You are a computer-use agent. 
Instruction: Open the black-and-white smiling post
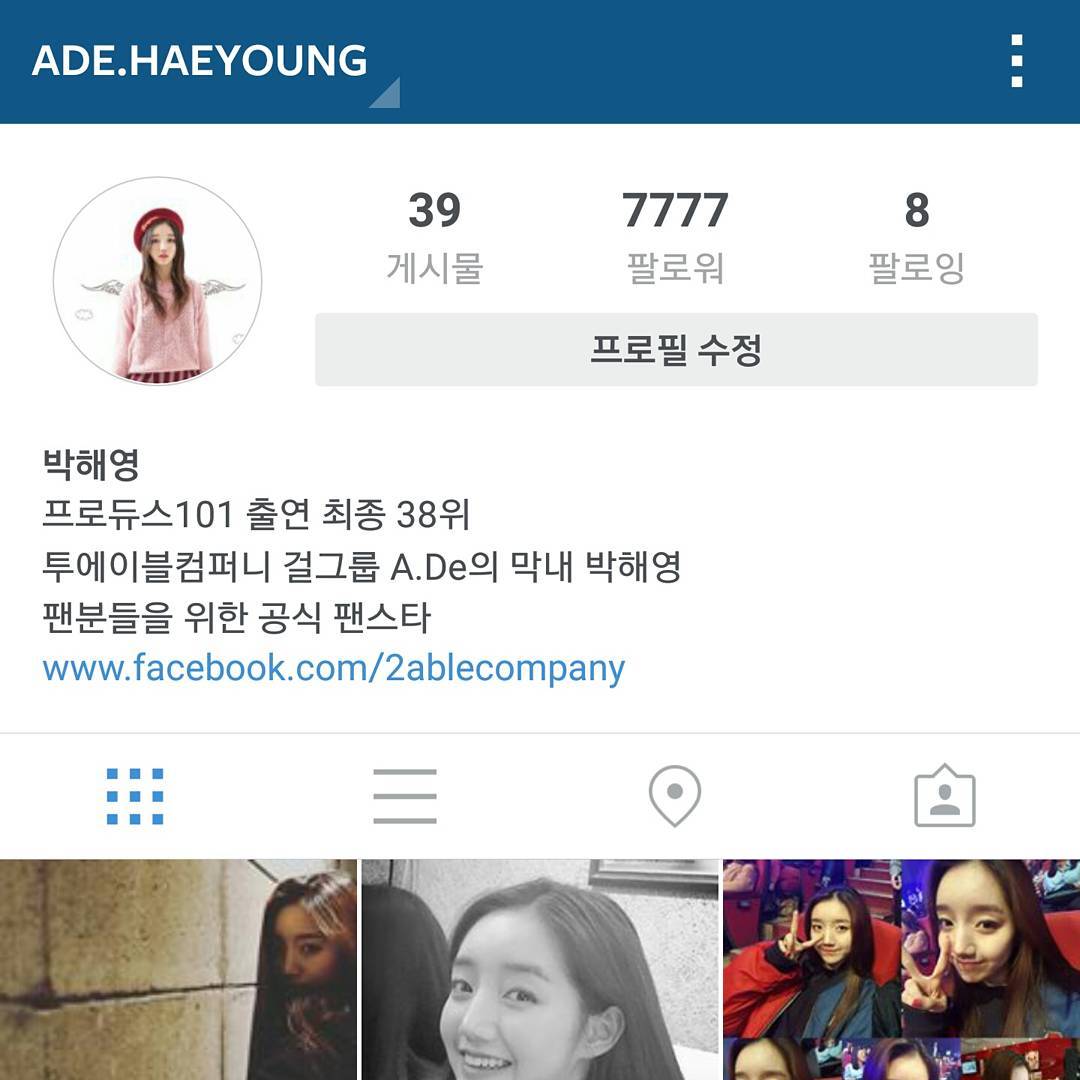pos(540,970)
